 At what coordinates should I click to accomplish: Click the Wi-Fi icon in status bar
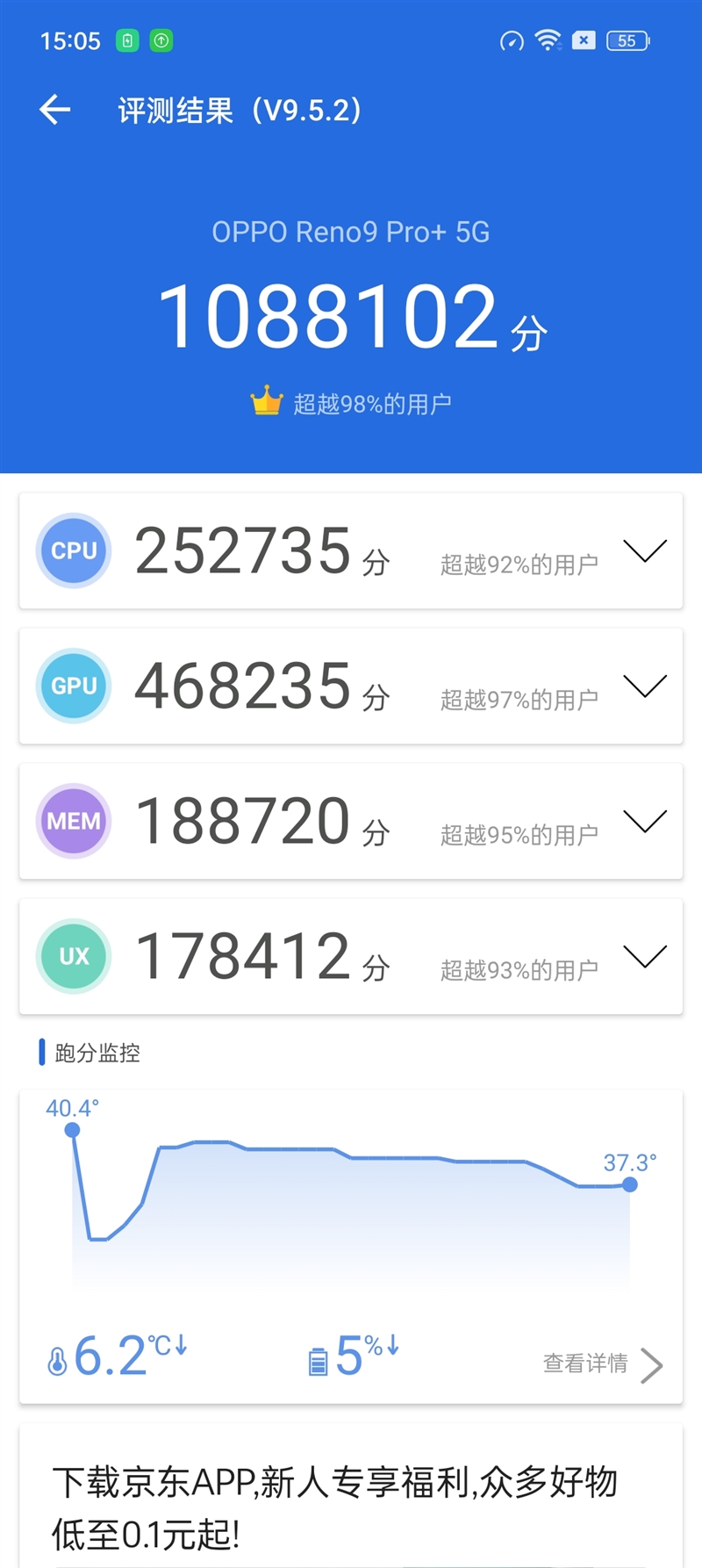546,40
